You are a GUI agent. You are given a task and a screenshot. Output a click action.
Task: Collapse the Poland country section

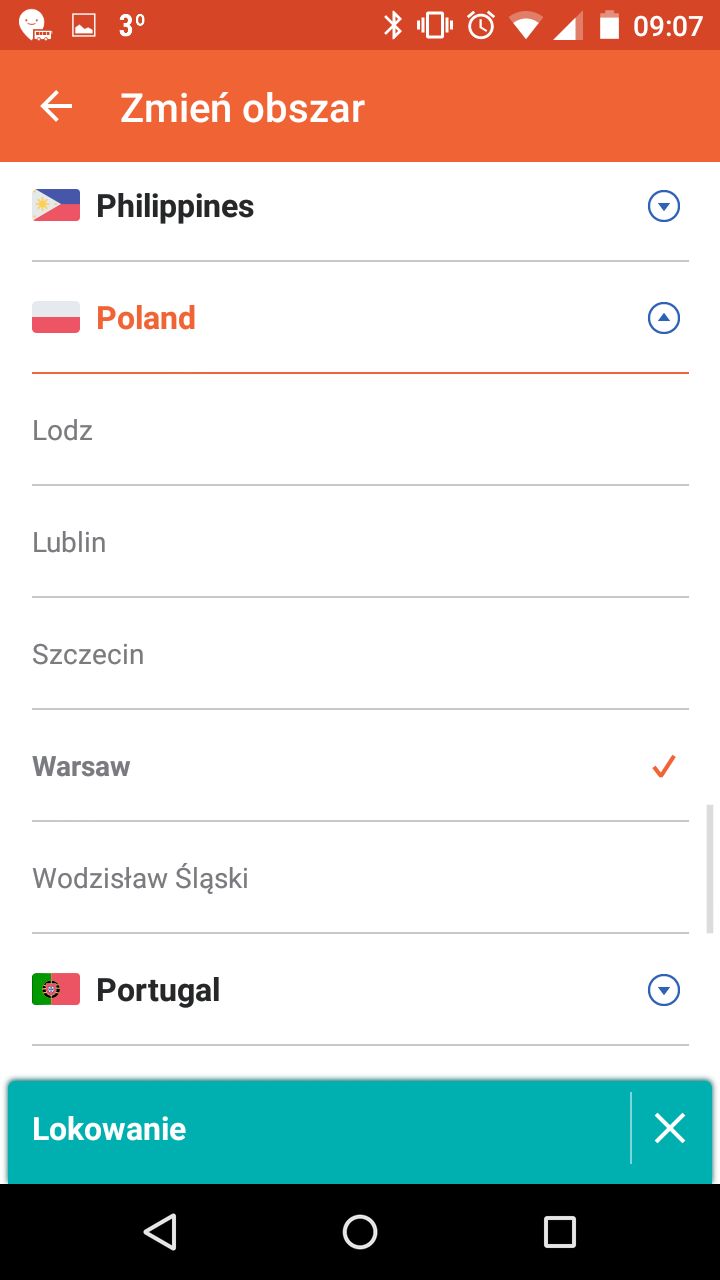click(360, 318)
